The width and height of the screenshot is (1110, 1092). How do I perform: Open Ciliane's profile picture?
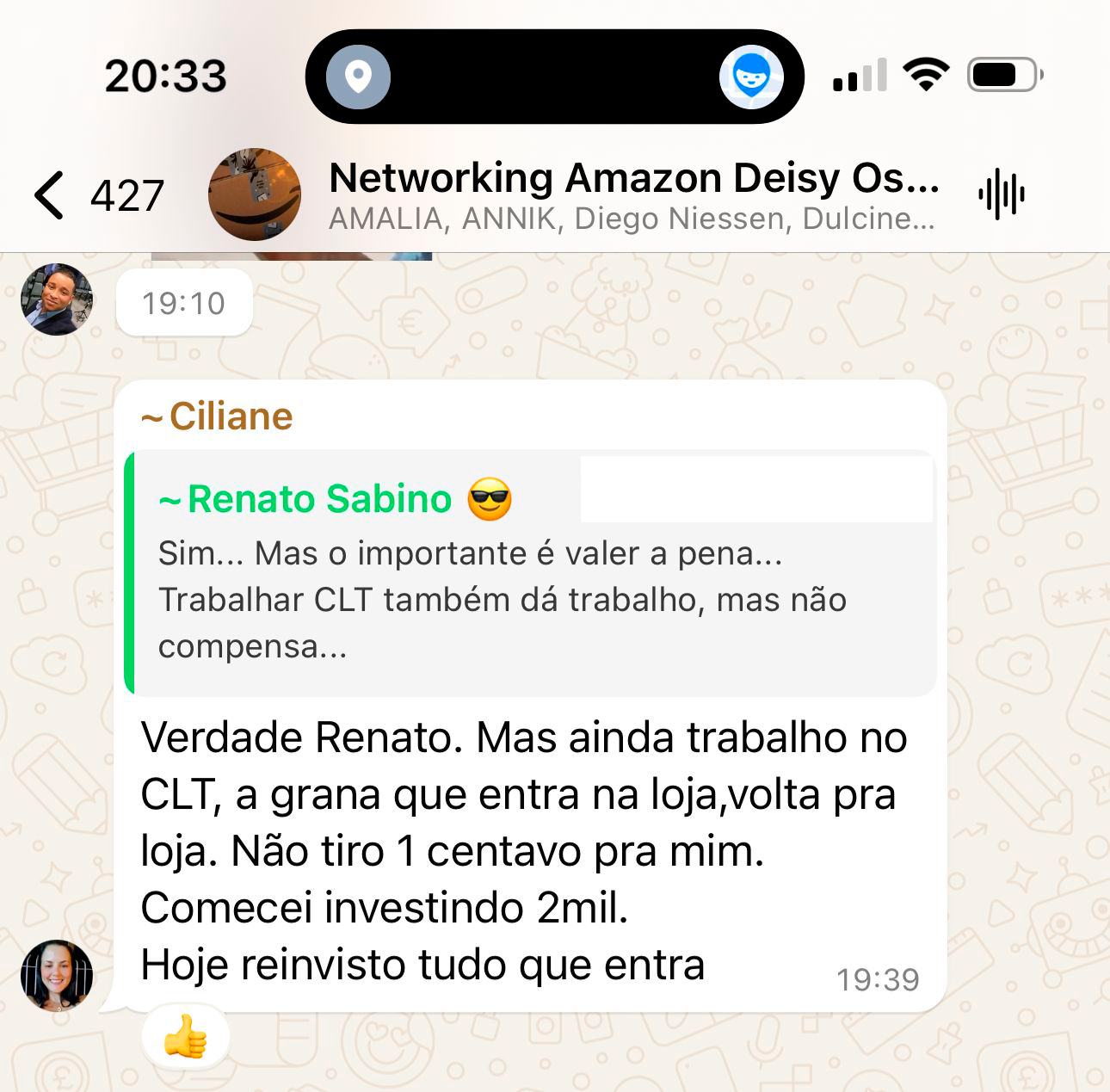click(x=57, y=975)
